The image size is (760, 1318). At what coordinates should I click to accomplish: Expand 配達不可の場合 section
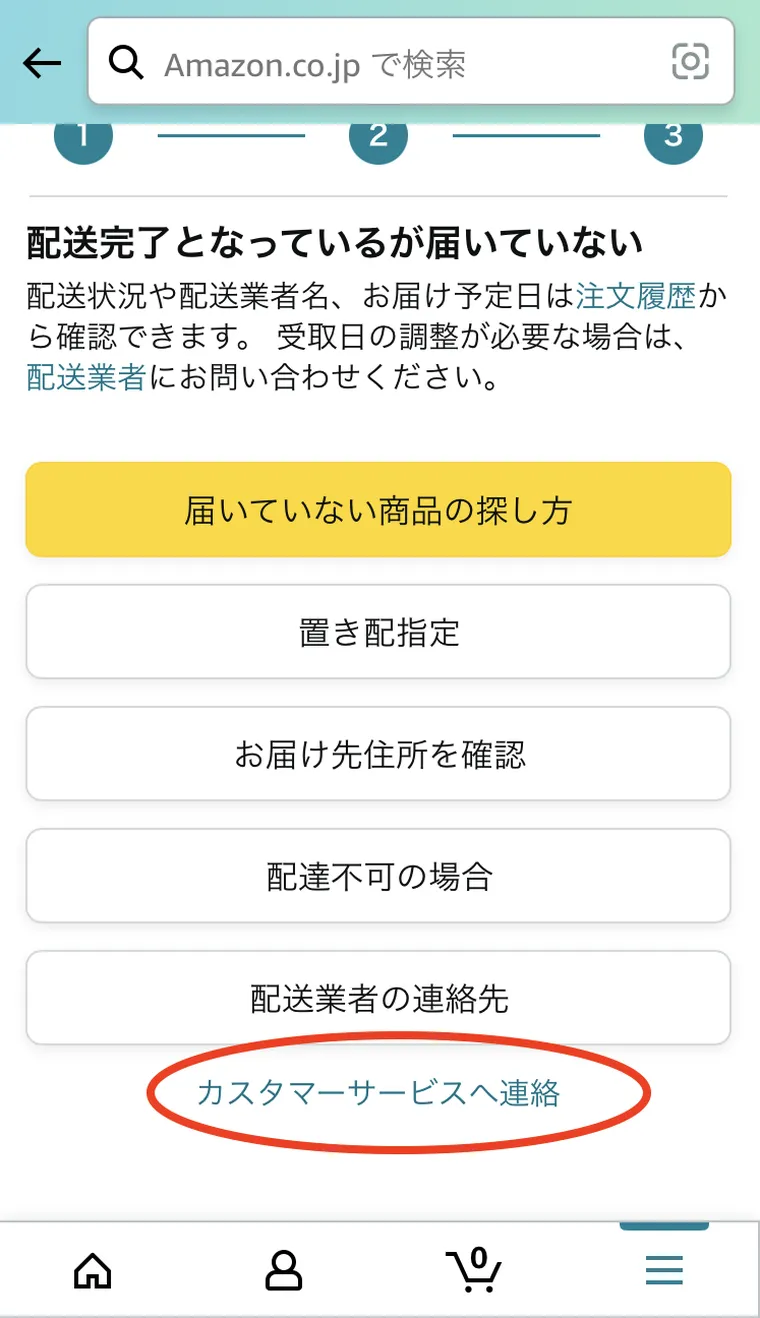[378, 877]
